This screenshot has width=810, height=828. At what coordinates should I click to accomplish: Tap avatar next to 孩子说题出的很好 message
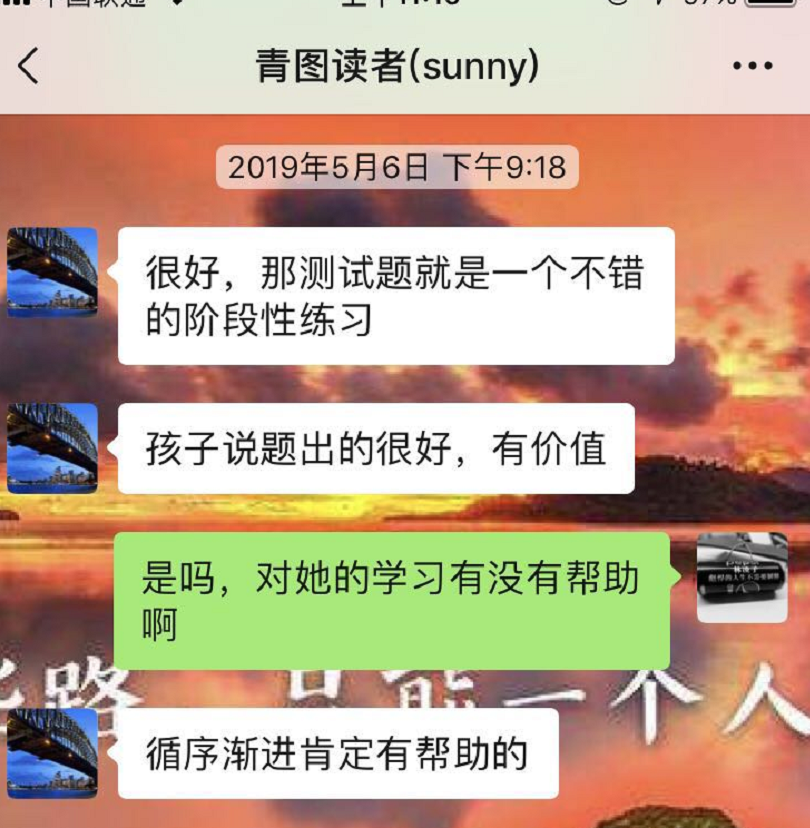(52, 448)
